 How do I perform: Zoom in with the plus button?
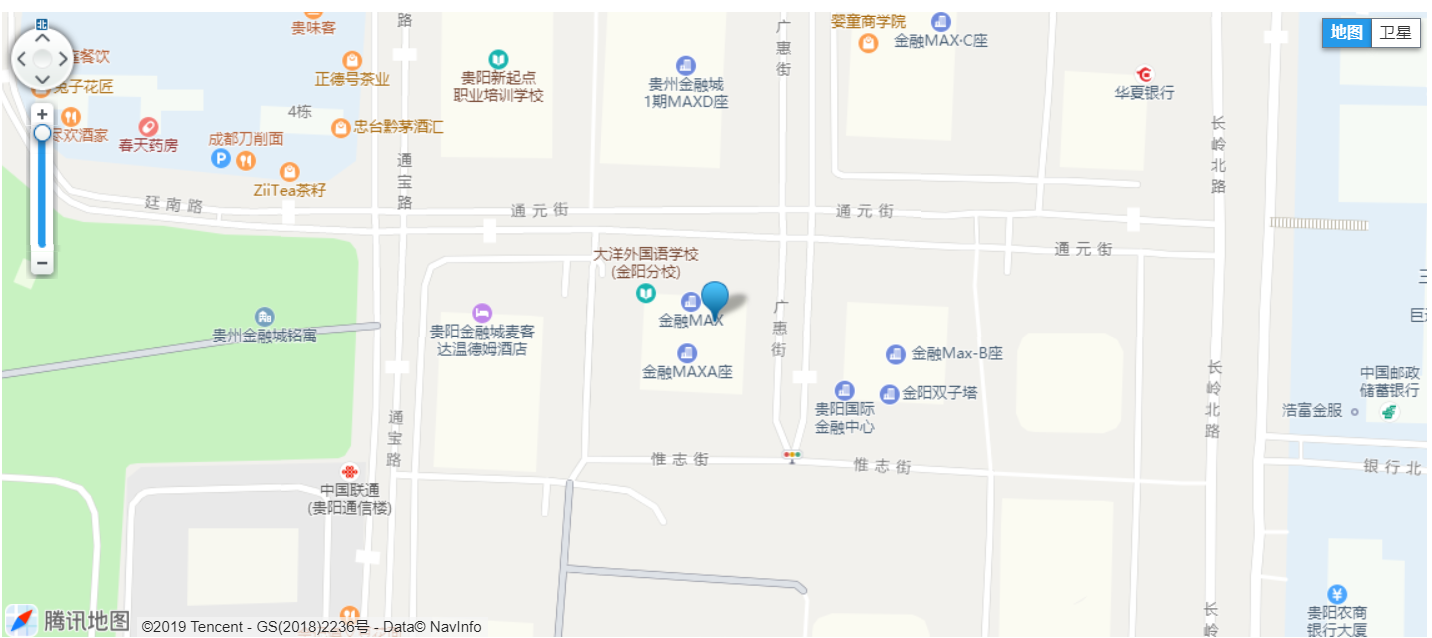click(x=42, y=114)
